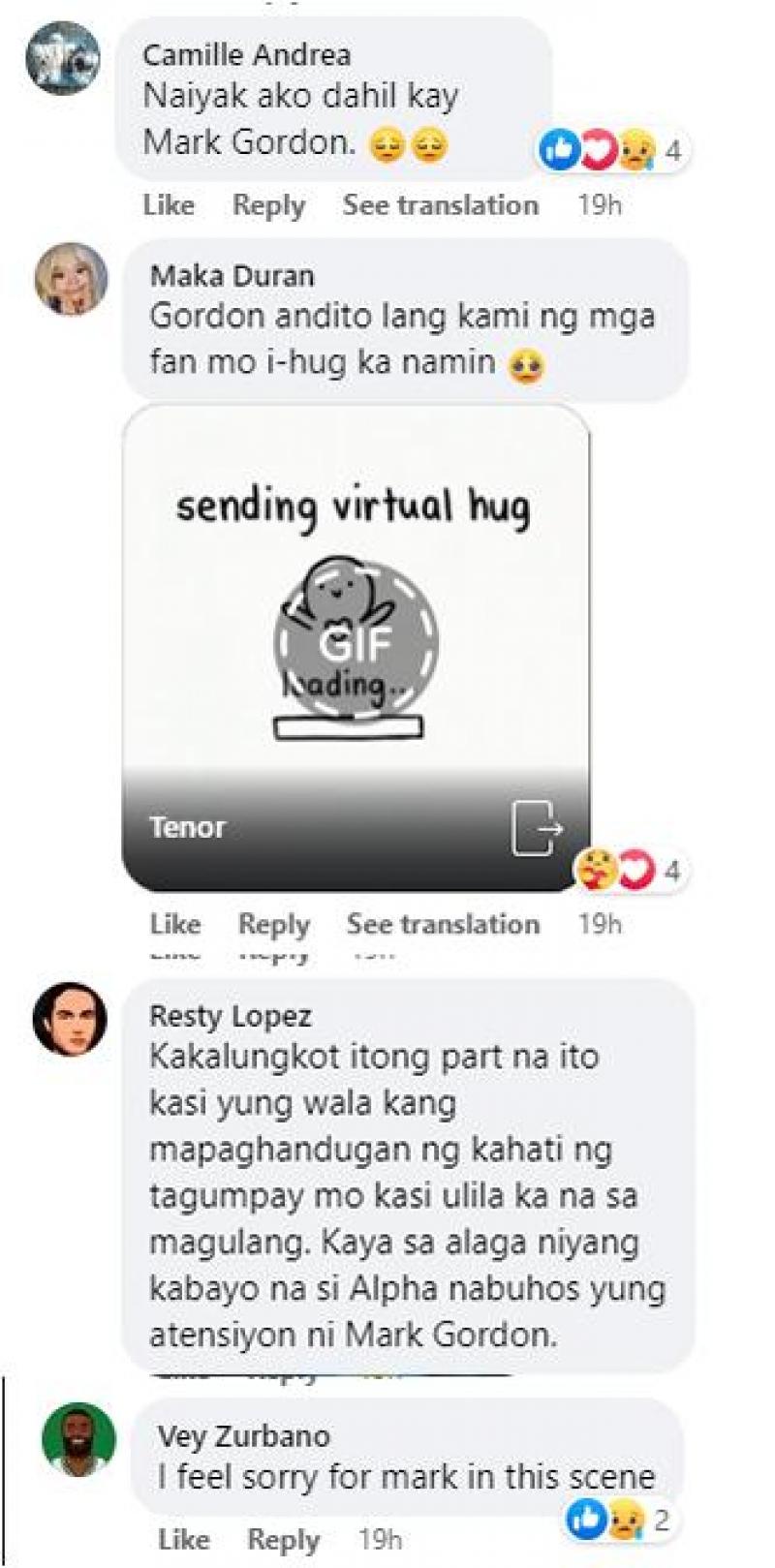
Task: View reactions on Vey Zurbano's comment
Action: coord(618,1521)
